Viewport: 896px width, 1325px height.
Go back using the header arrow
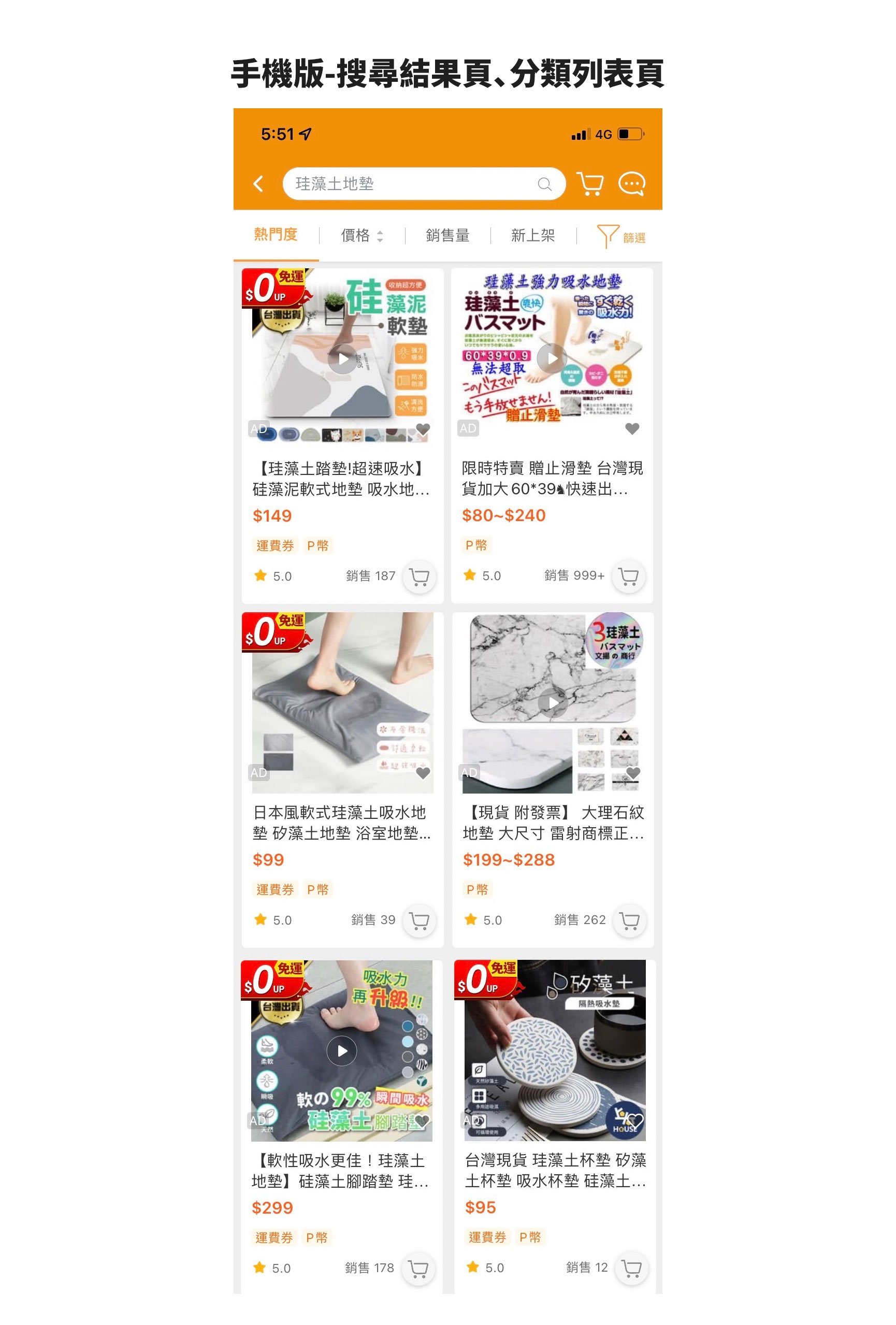click(258, 183)
